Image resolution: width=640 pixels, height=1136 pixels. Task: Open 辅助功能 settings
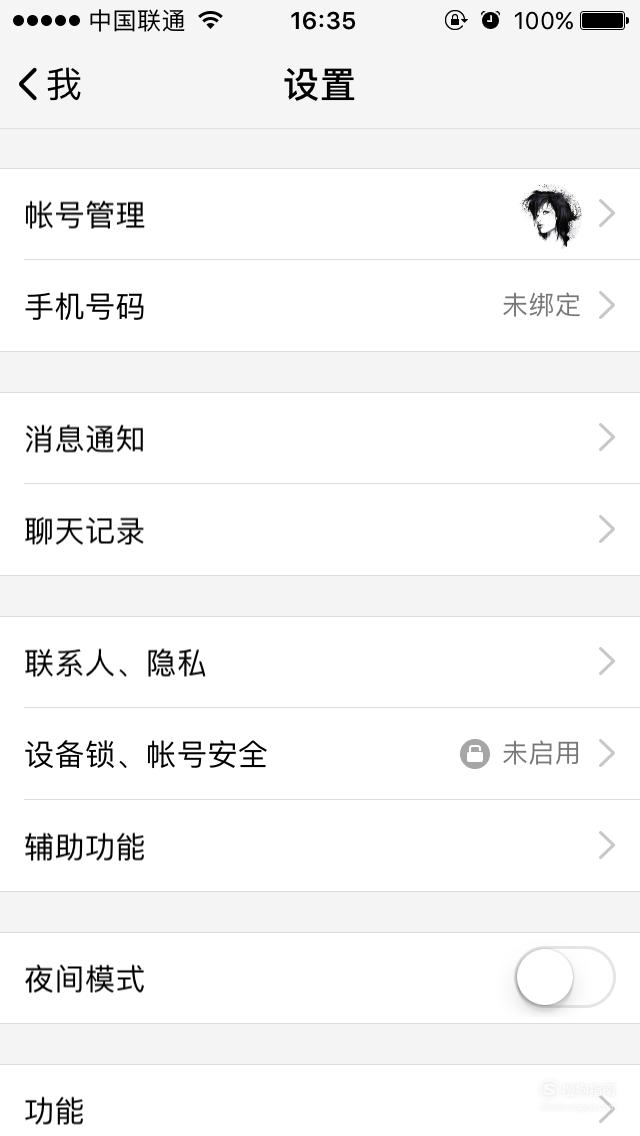tap(320, 845)
